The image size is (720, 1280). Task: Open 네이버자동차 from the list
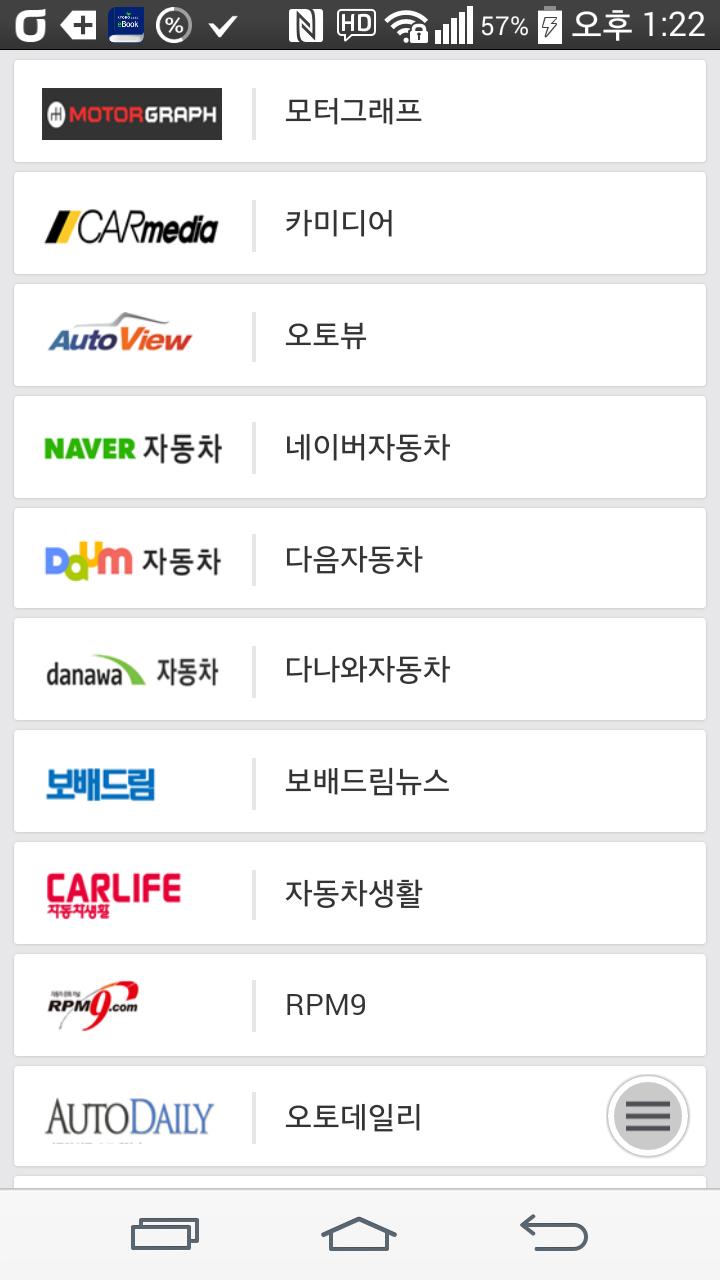click(x=360, y=447)
